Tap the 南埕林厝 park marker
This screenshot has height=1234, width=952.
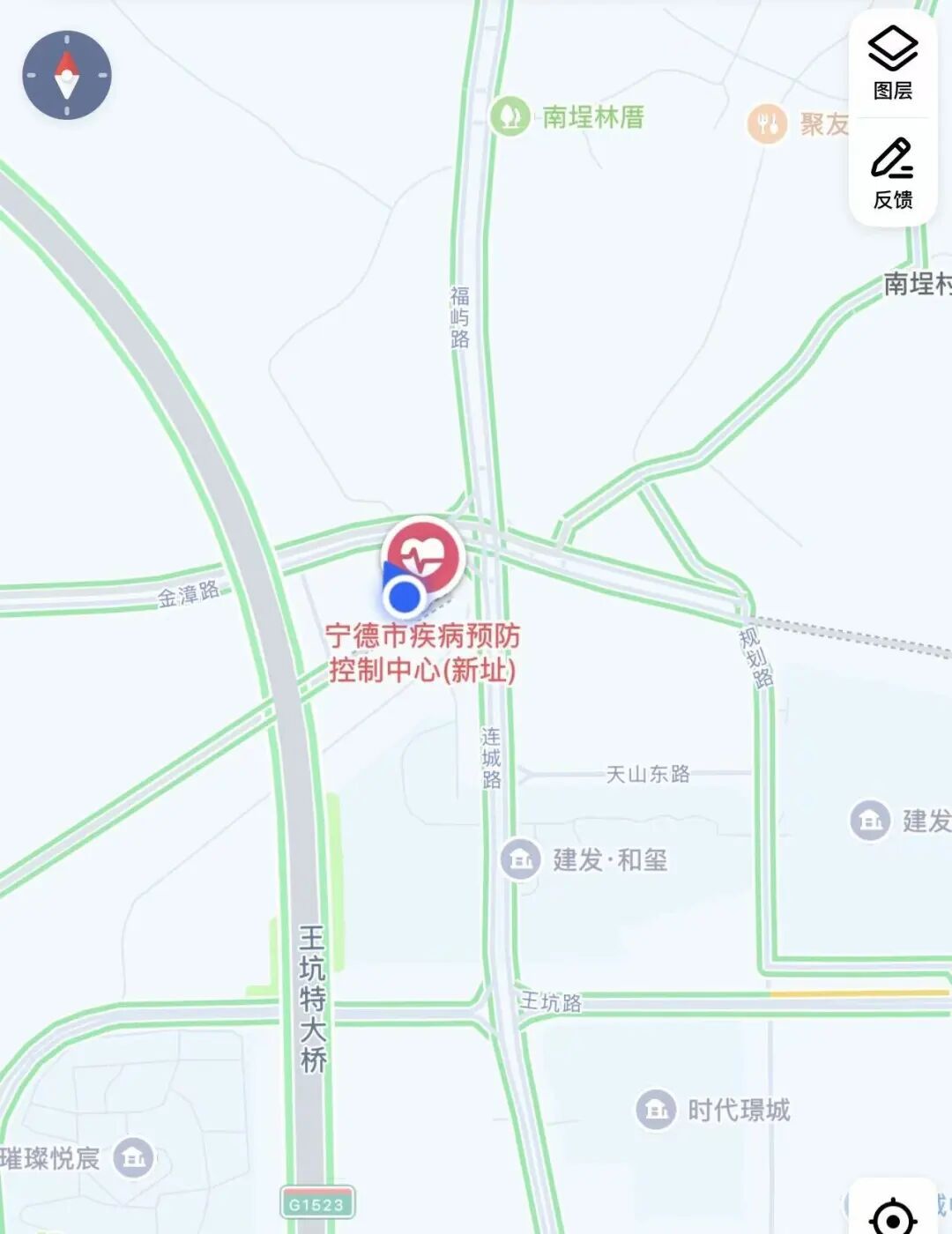509,116
